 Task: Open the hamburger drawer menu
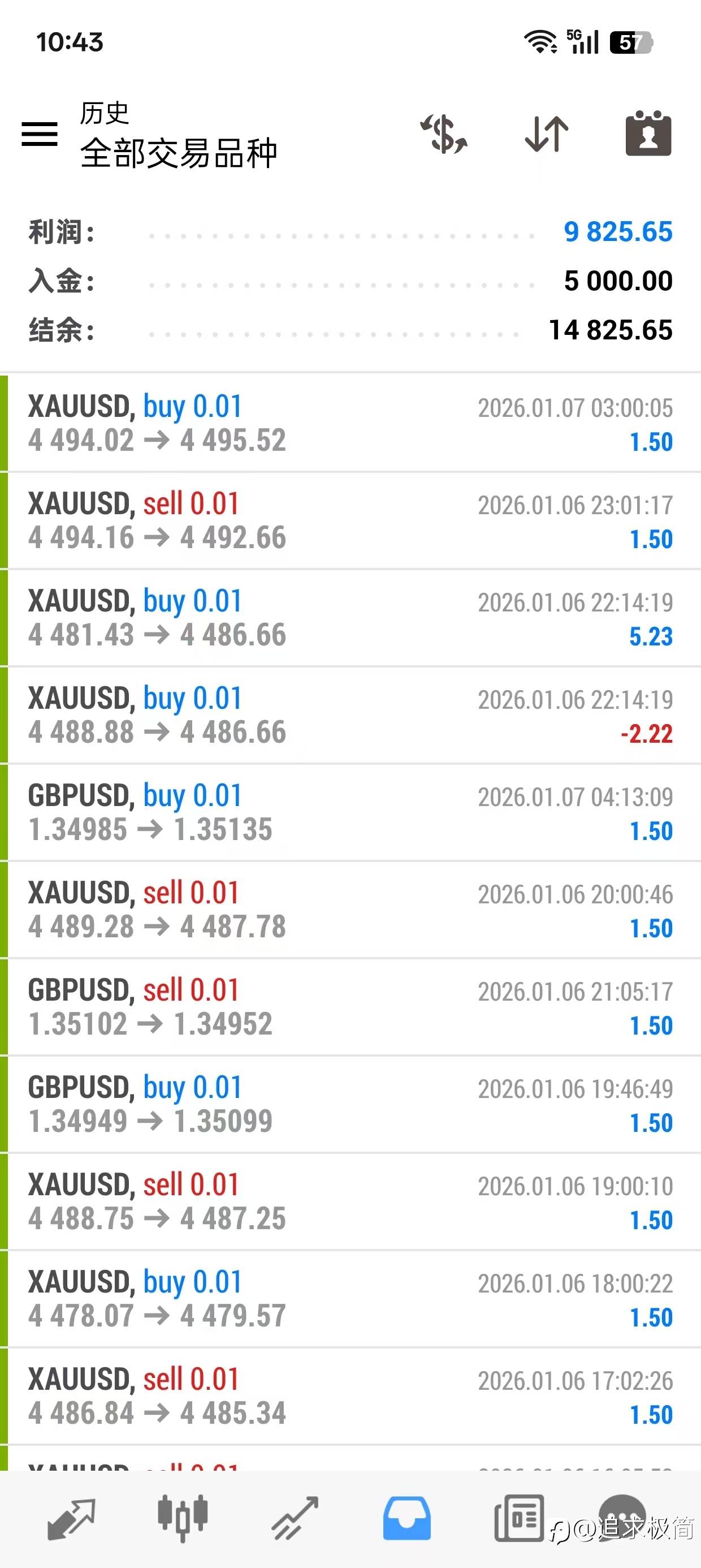tap(40, 134)
